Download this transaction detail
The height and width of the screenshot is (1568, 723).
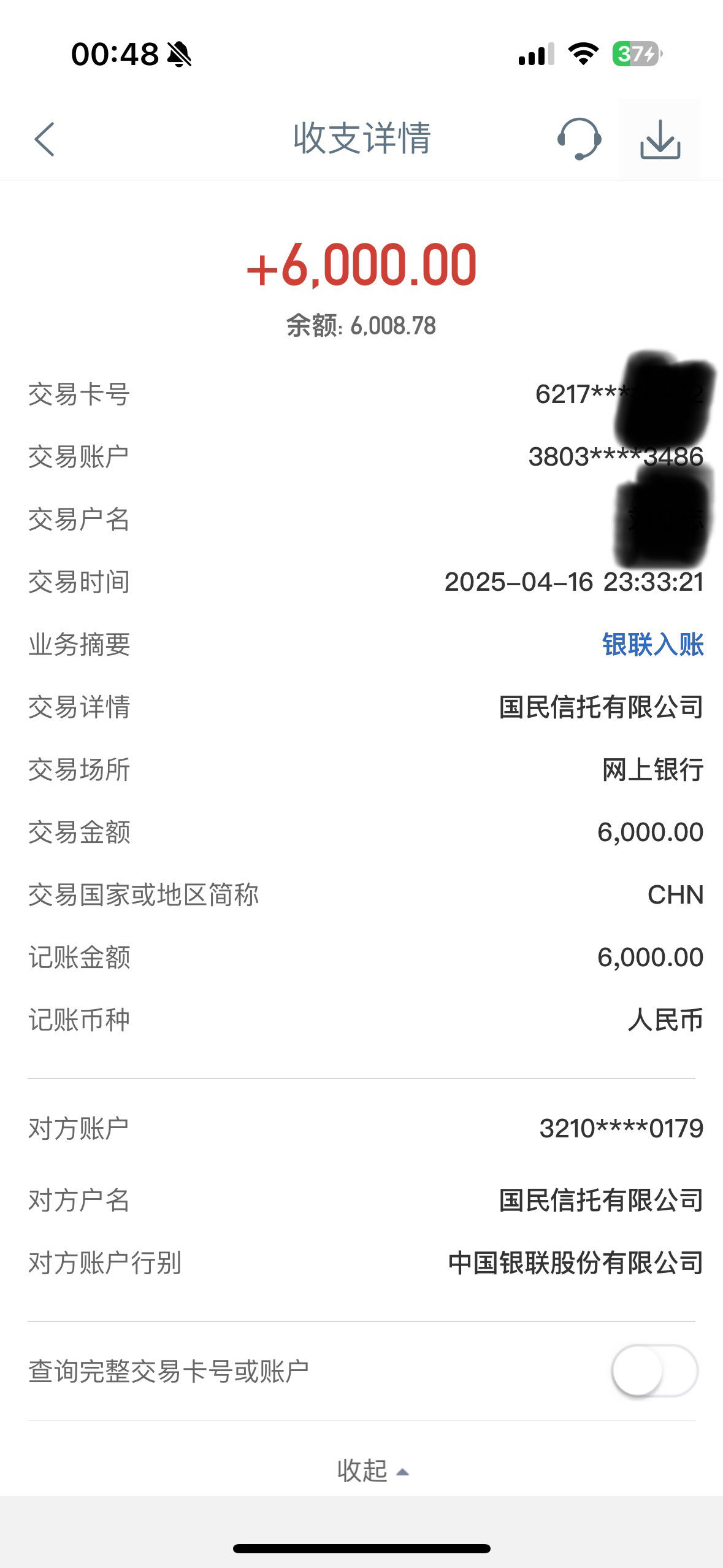(660, 139)
